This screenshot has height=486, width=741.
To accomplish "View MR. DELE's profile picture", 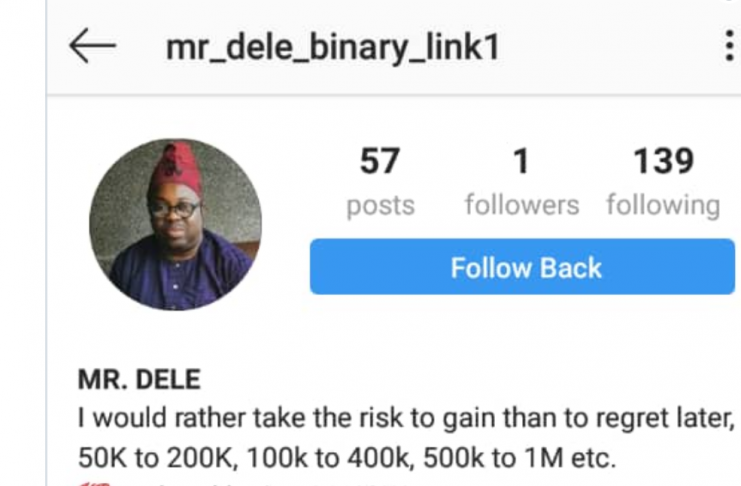I will coord(175,223).
